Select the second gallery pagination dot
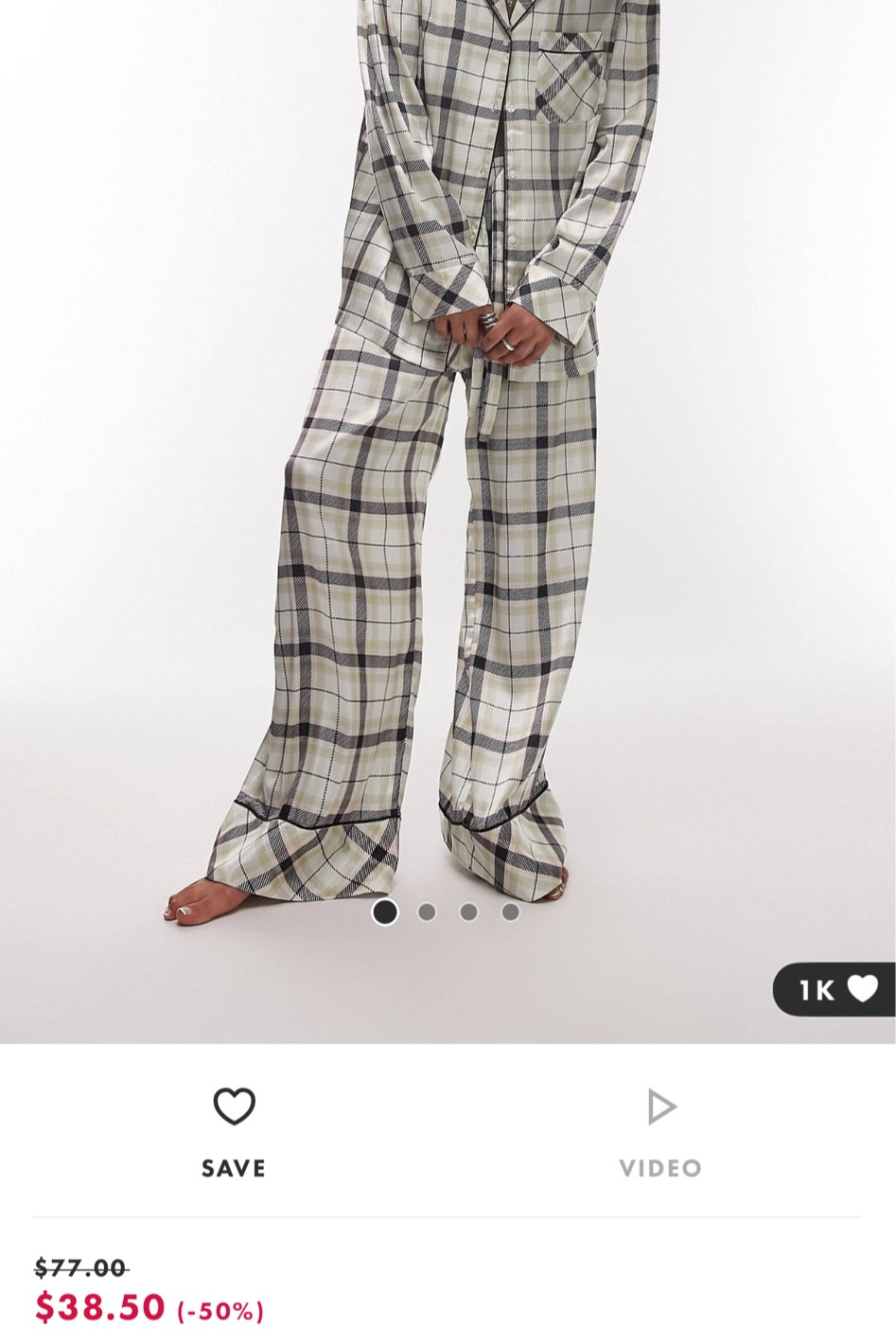The image size is (896, 1344). [x=426, y=913]
